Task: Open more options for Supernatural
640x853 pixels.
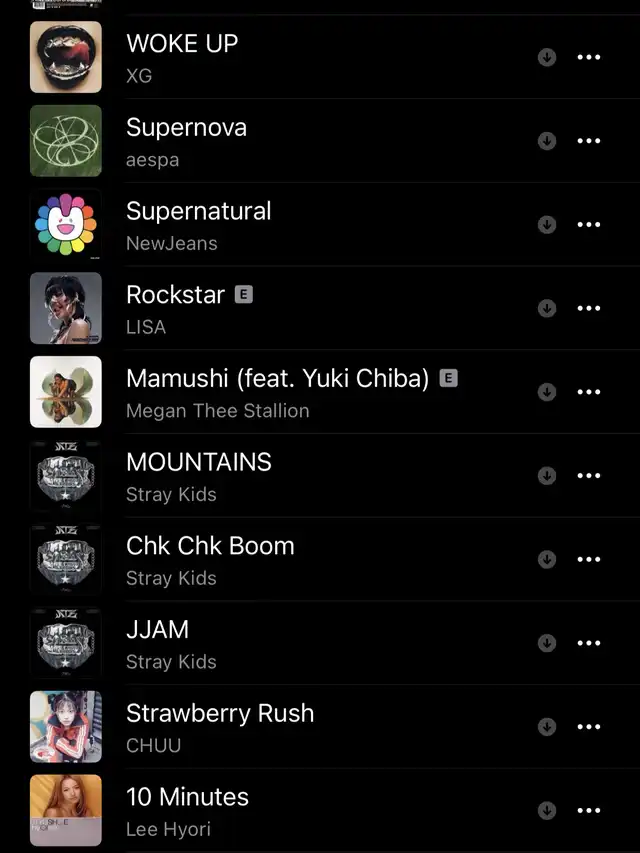Action: (590, 225)
